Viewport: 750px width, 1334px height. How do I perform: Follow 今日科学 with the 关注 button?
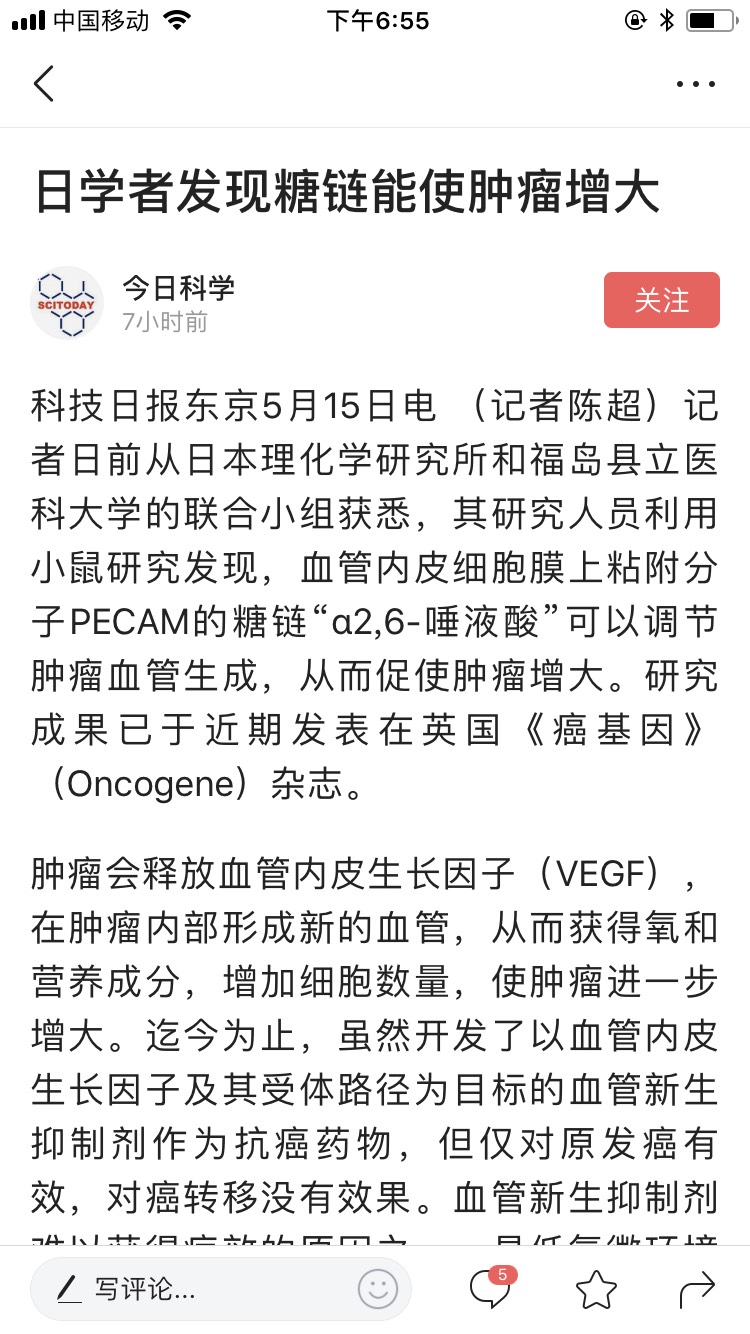click(x=661, y=300)
